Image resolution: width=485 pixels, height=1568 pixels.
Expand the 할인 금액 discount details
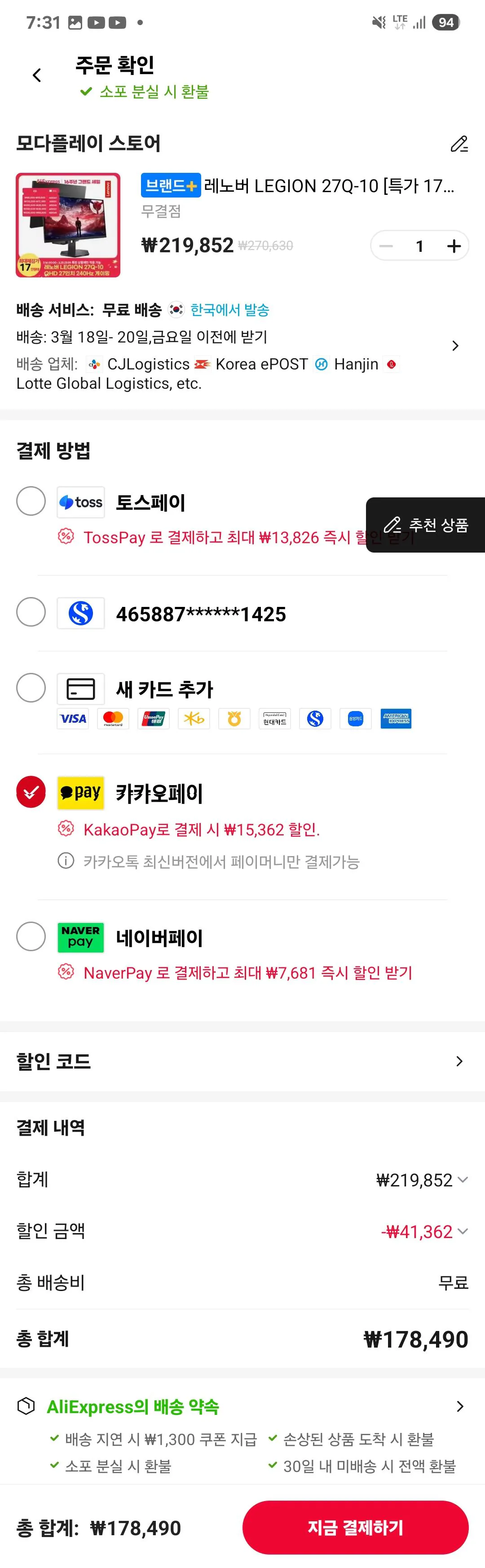(x=462, y=1231)
